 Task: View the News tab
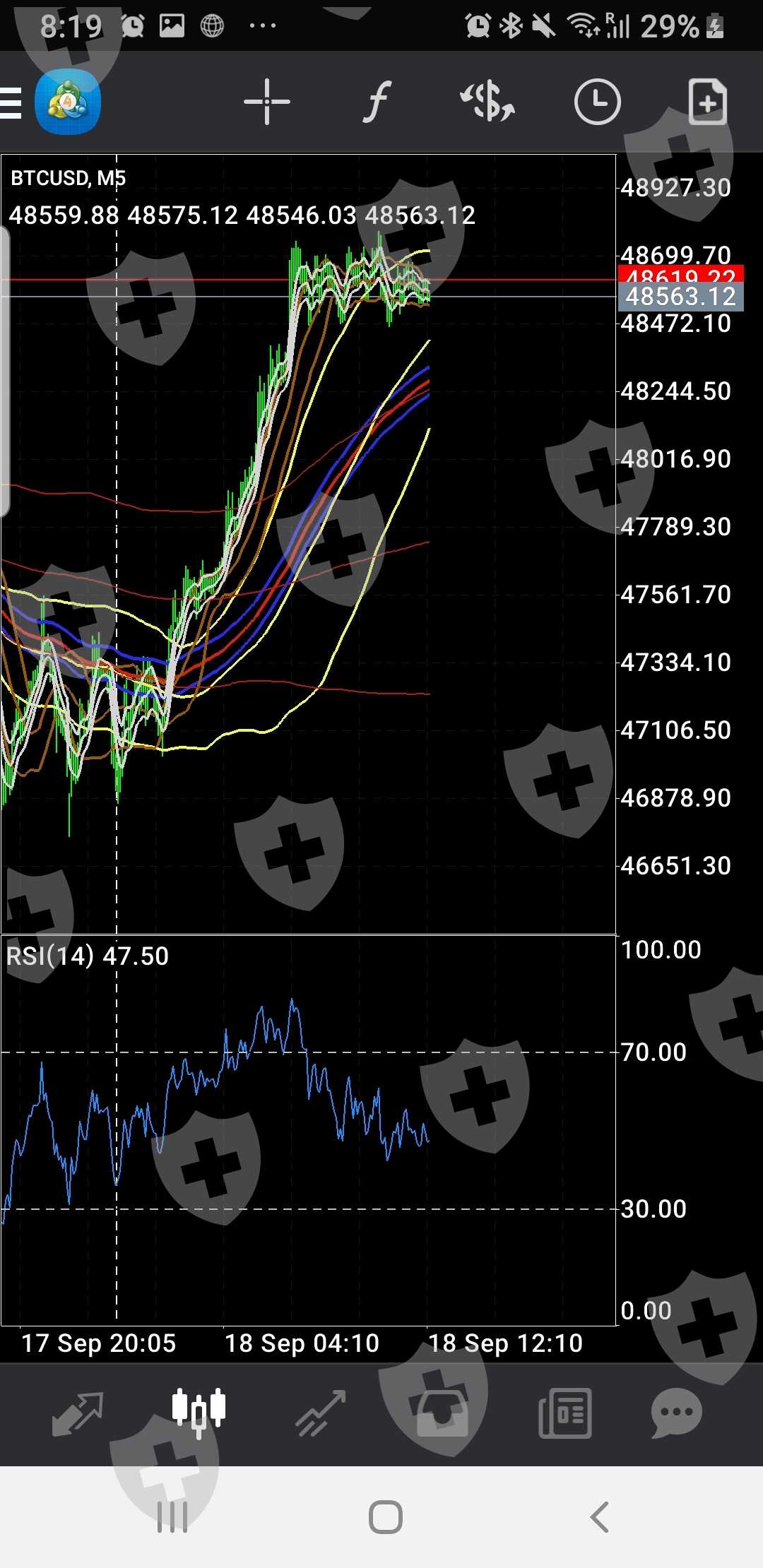pos(564,1413)
